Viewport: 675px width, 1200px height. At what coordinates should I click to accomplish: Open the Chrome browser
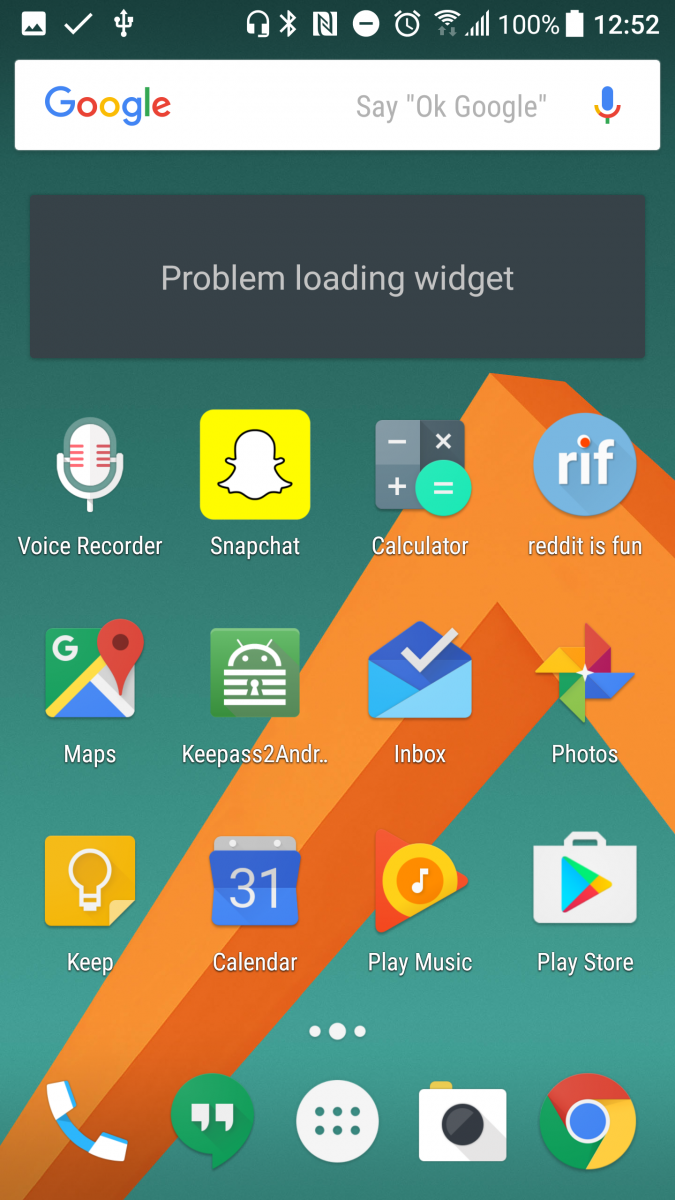587,1121
